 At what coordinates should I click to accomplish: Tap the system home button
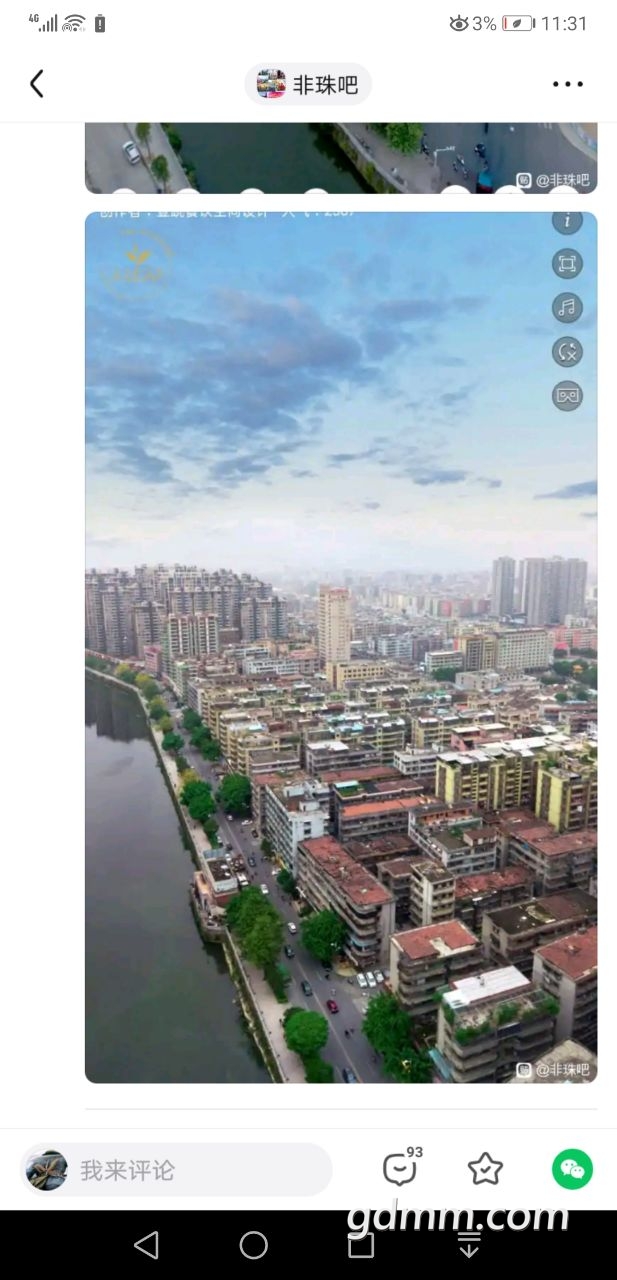[x=254, y=1245]
